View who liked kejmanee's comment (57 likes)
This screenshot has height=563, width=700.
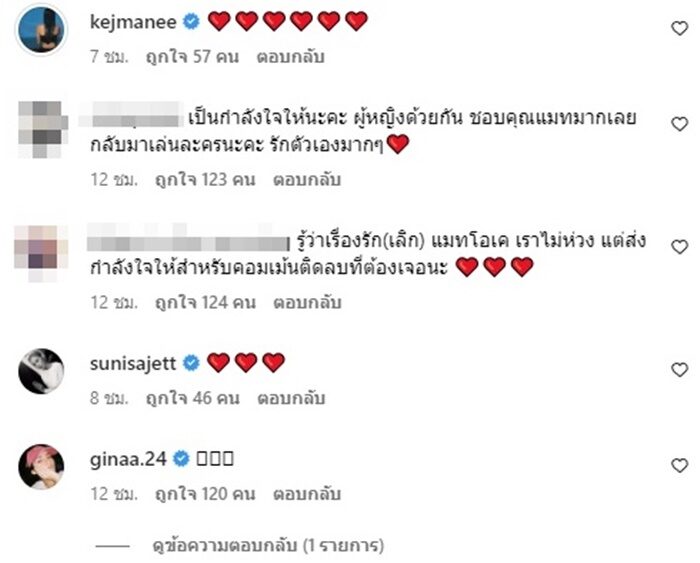[x=201, y=59]
